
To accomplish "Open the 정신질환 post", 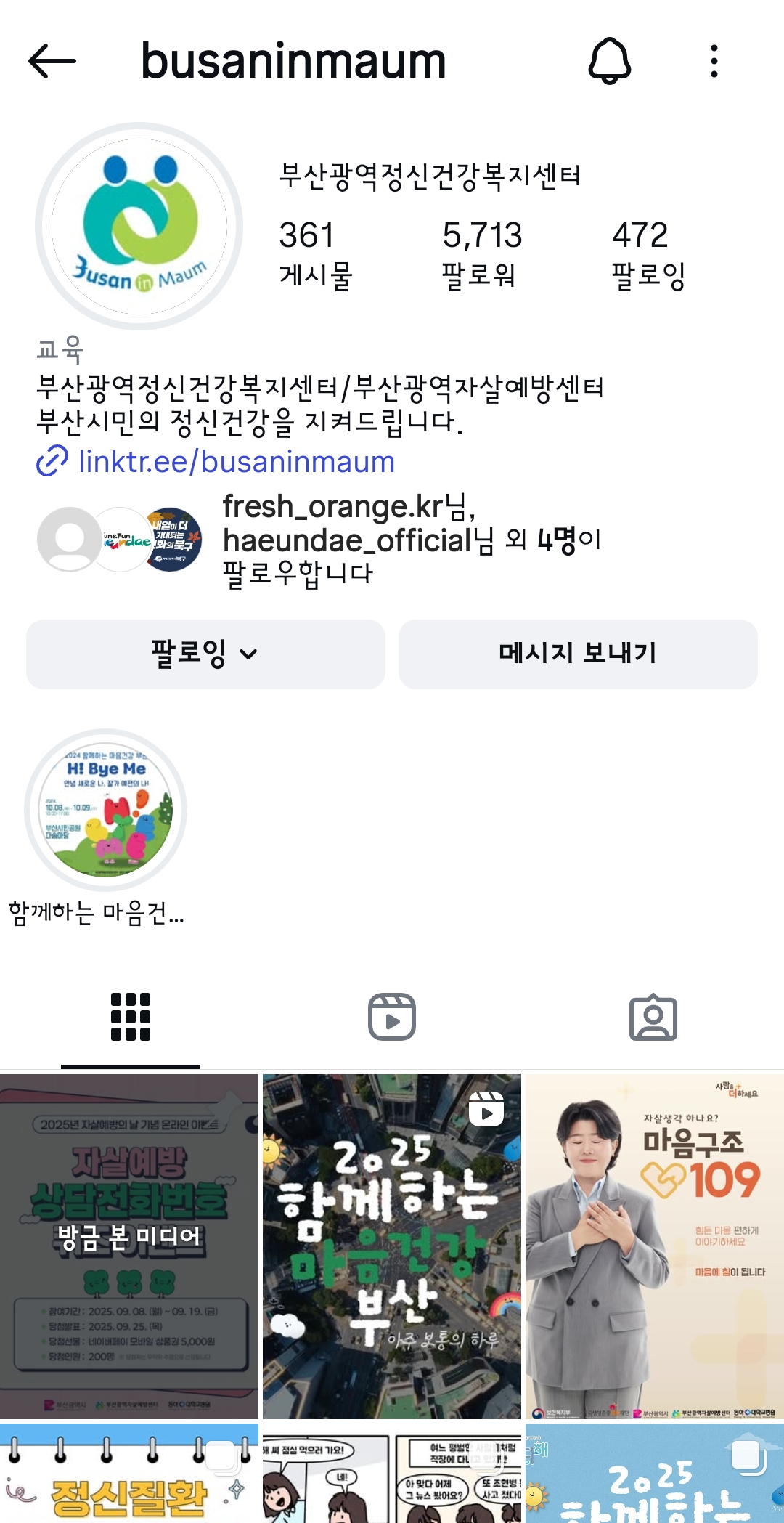I will coord(129,1474).
